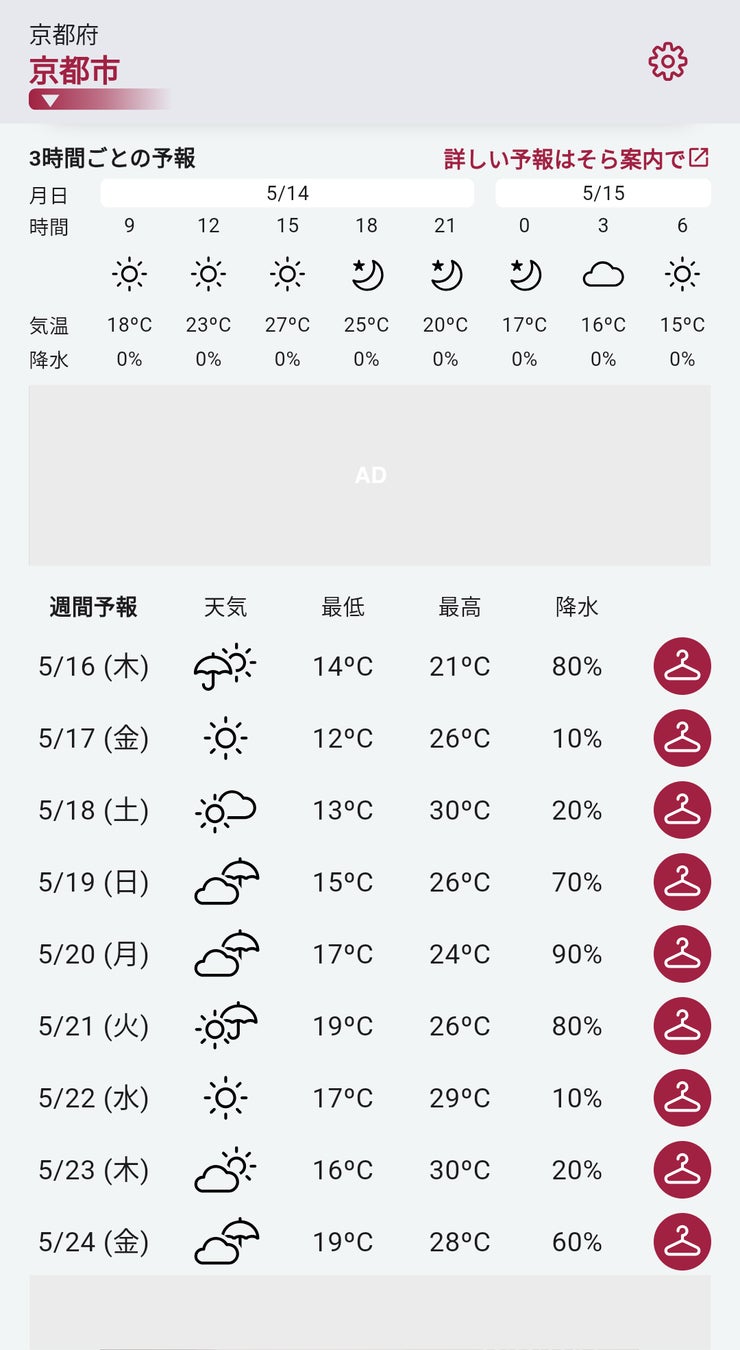740x1350 pixels.
Task: Select the hanger icon for 5/22 (水)
Action: pos(682,1098)
